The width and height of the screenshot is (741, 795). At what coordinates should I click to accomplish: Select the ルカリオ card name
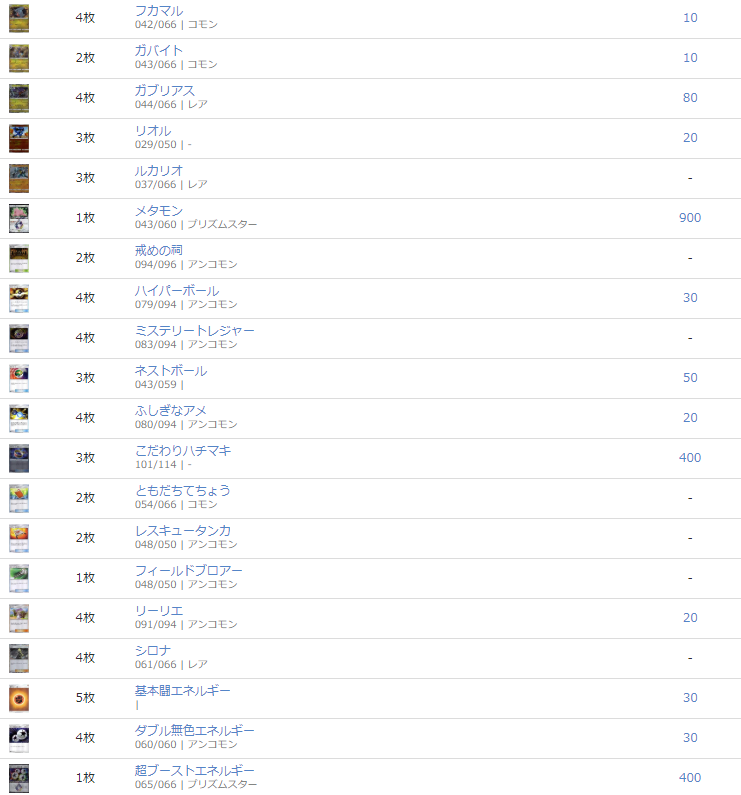(x=159, y=170)
